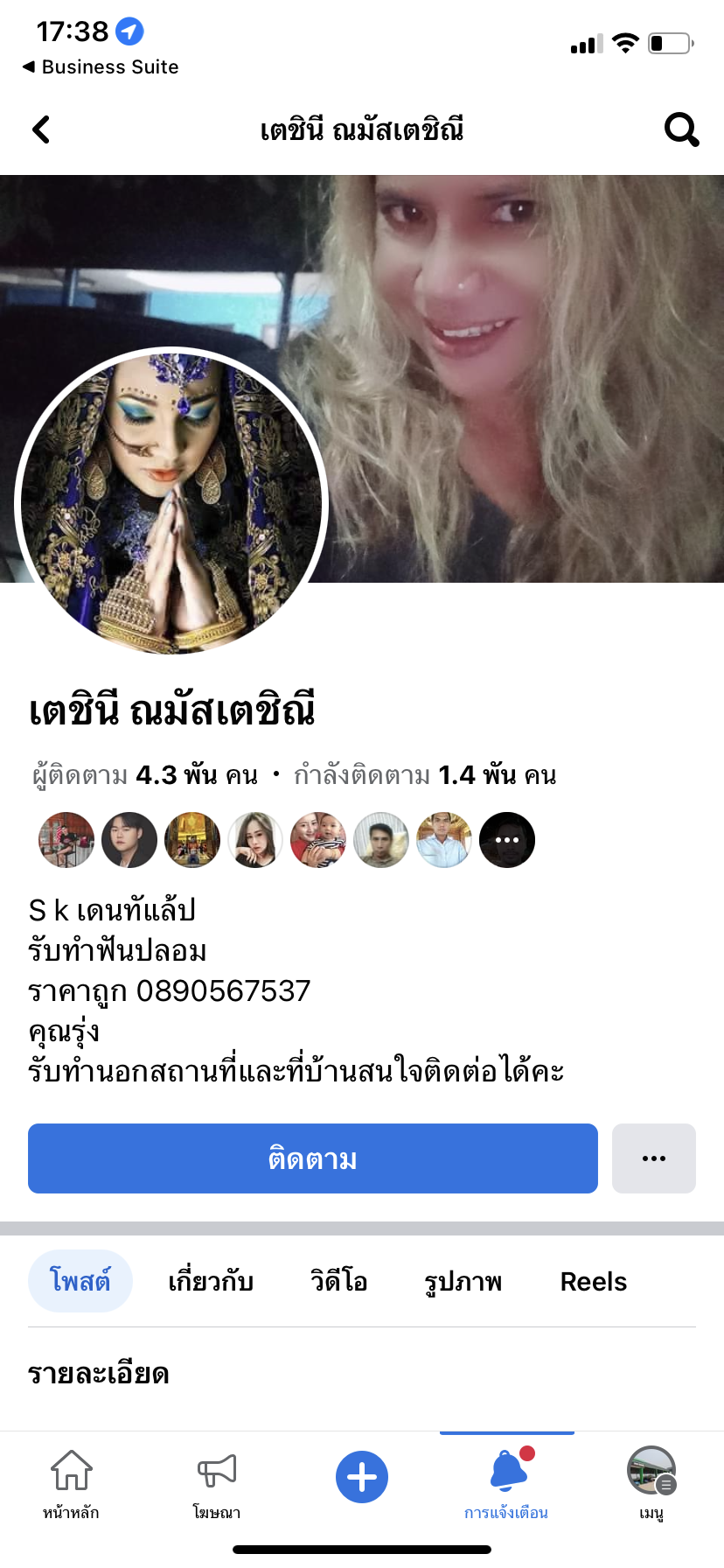Open the Reels tab

(593, 1281)
